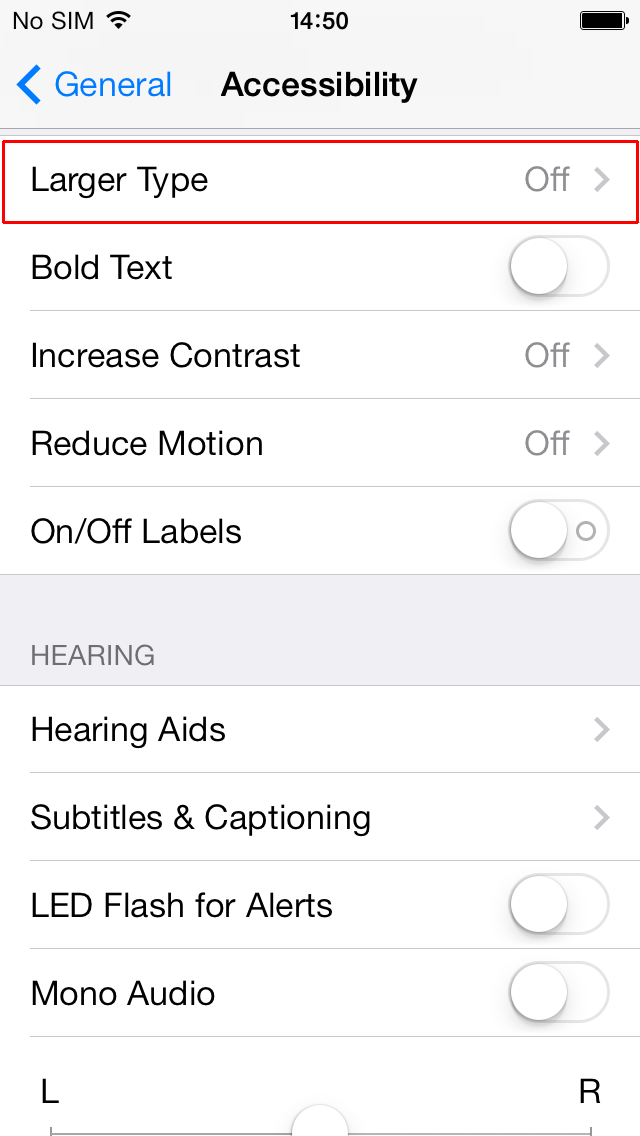Image resolution: width=640 pixels, height=1136 pixels.
Task: Open the Larger Type setting
Action: (x=320, y=180)
